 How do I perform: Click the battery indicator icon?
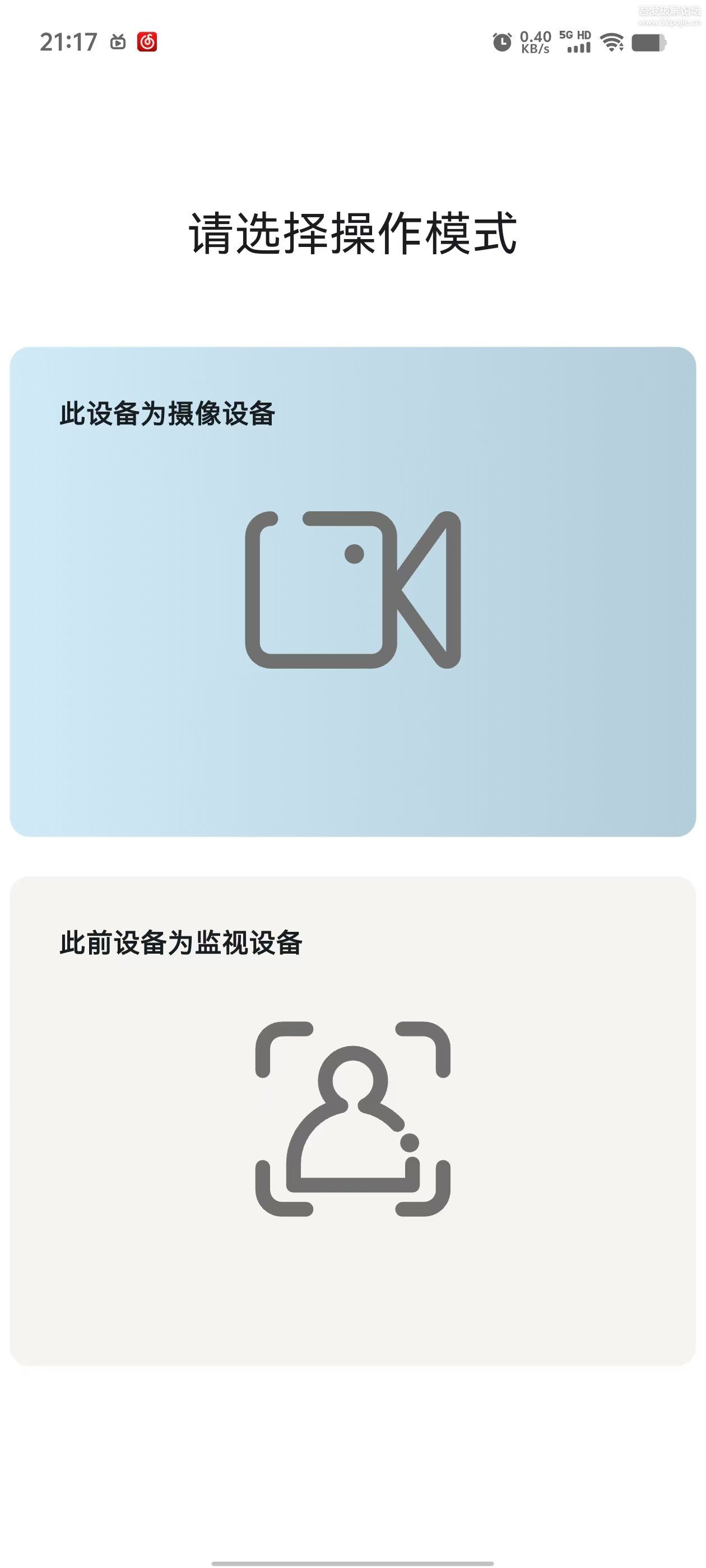tap(649, 43)
